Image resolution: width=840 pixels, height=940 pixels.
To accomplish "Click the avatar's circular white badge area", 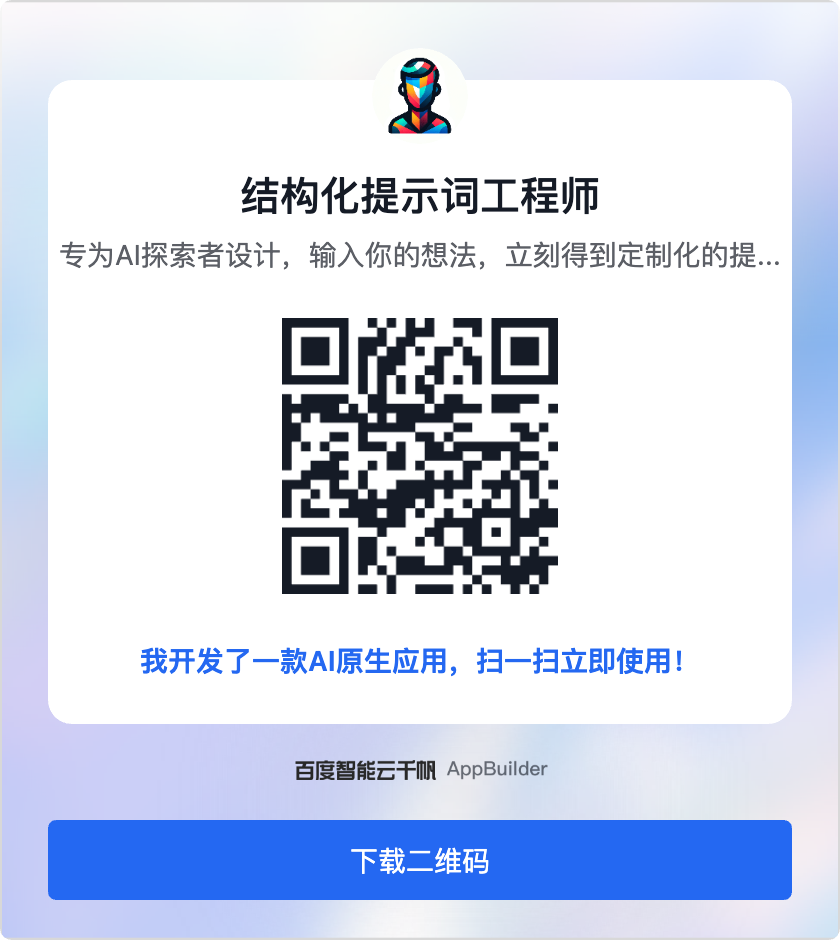I will pos(420,97).
